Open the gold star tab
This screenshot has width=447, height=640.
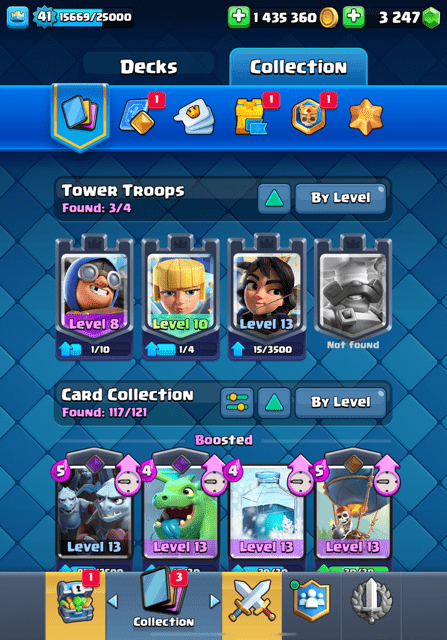(x=366, y=117)
